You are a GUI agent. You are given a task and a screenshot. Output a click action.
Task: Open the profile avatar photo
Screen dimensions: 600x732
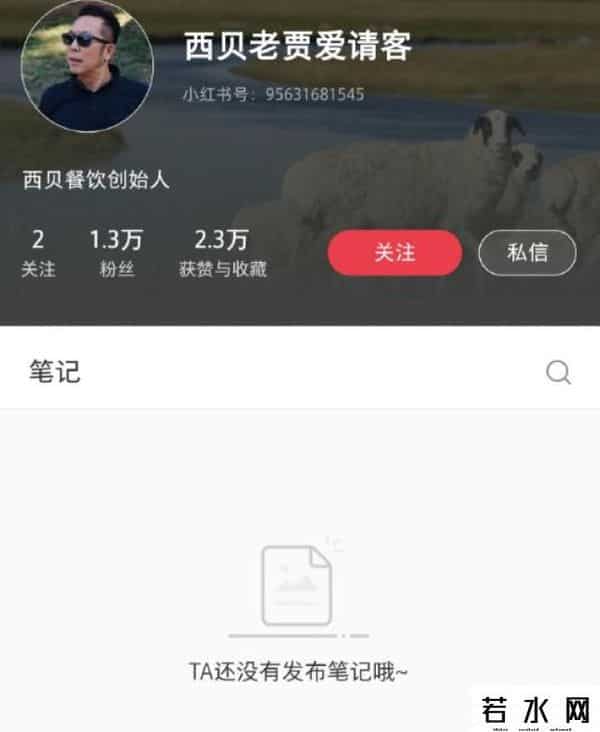(87, 66)
